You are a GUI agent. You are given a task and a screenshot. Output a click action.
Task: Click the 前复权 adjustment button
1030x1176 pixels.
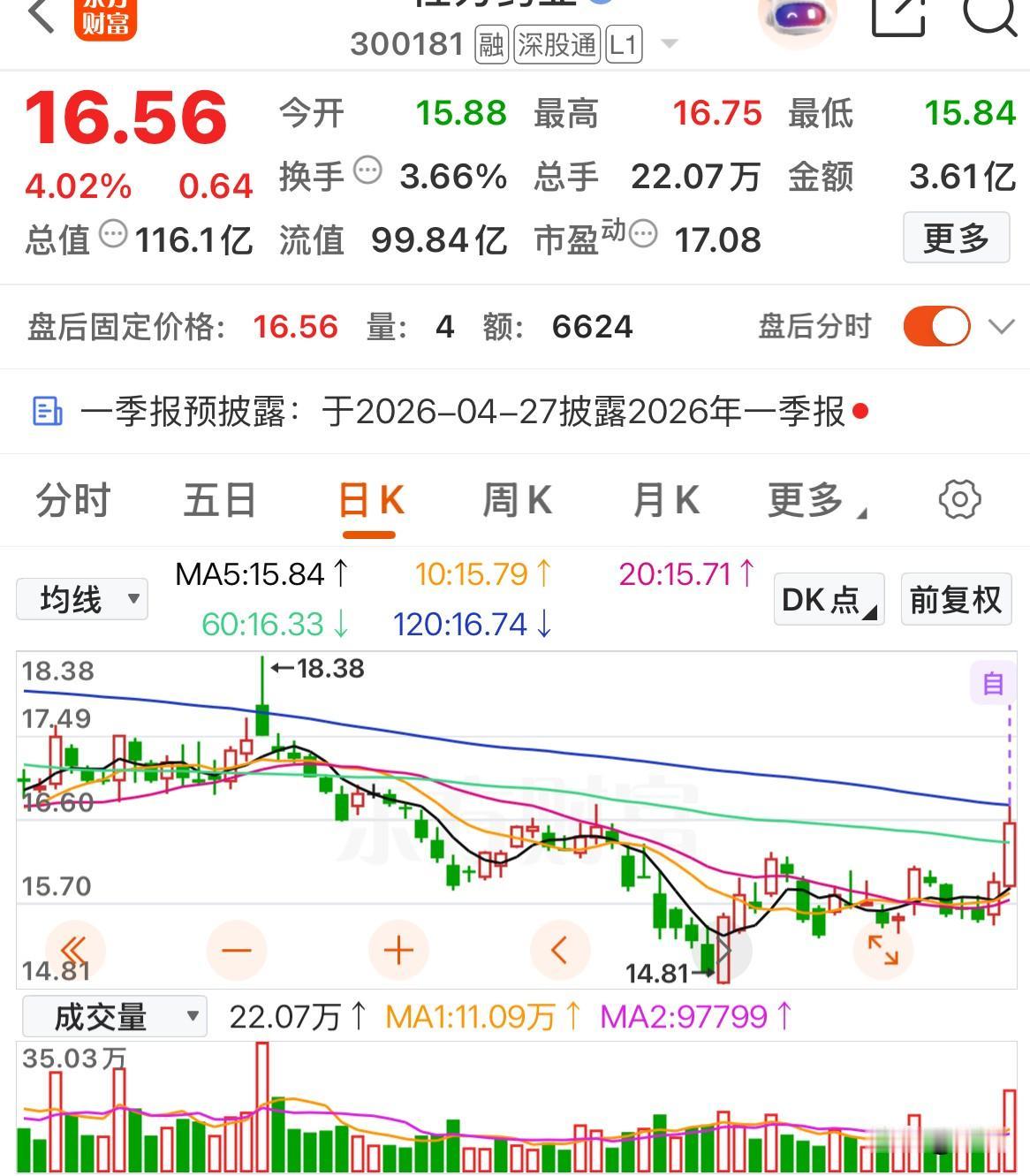956,599
